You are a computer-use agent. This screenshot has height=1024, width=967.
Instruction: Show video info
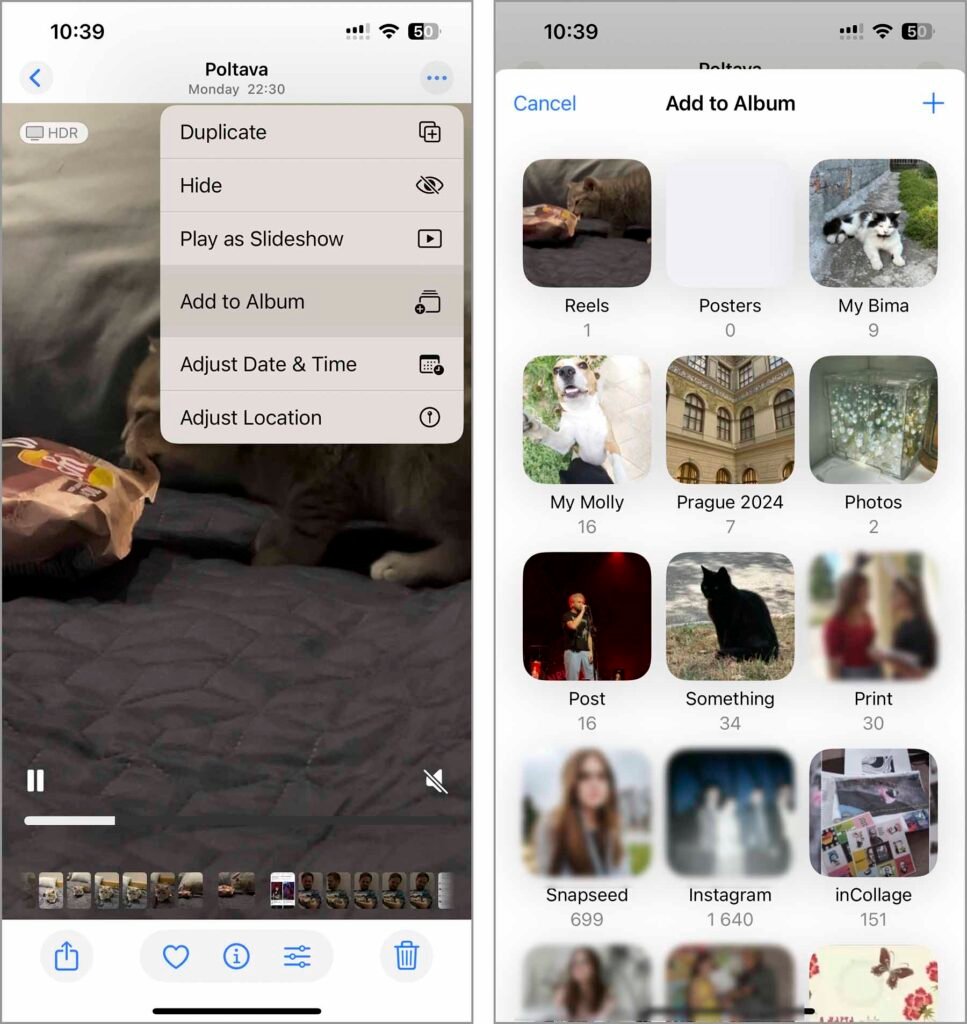pyautogui.click(x=236, y=956)
